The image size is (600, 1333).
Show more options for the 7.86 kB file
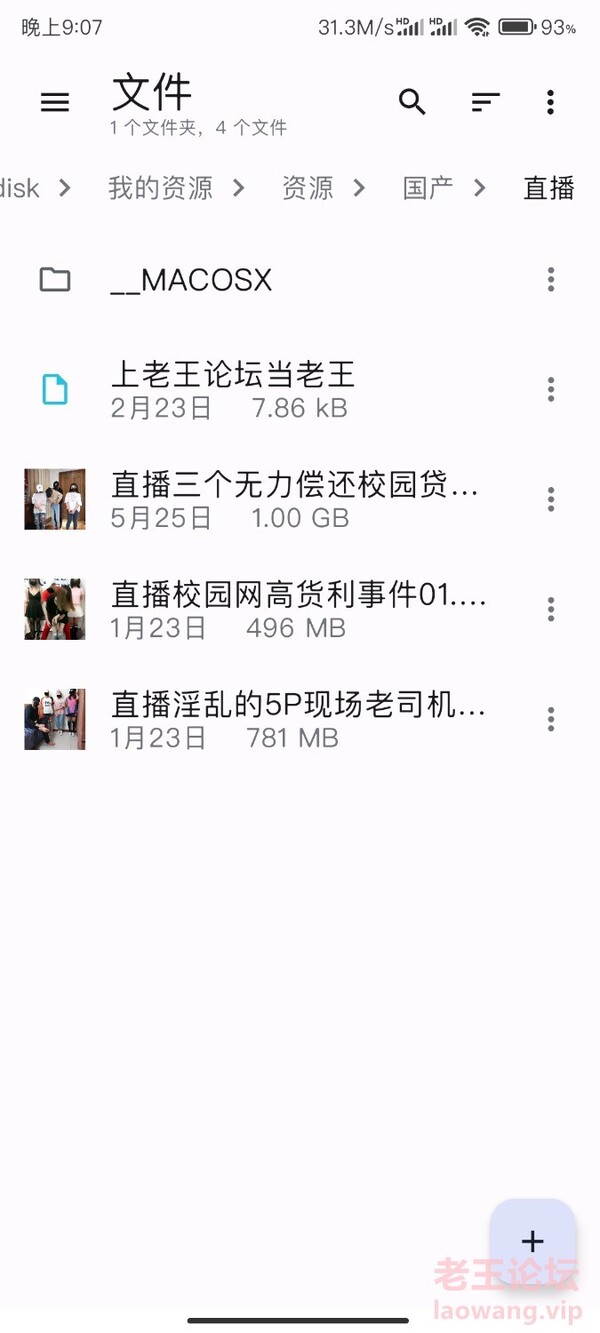550,390
